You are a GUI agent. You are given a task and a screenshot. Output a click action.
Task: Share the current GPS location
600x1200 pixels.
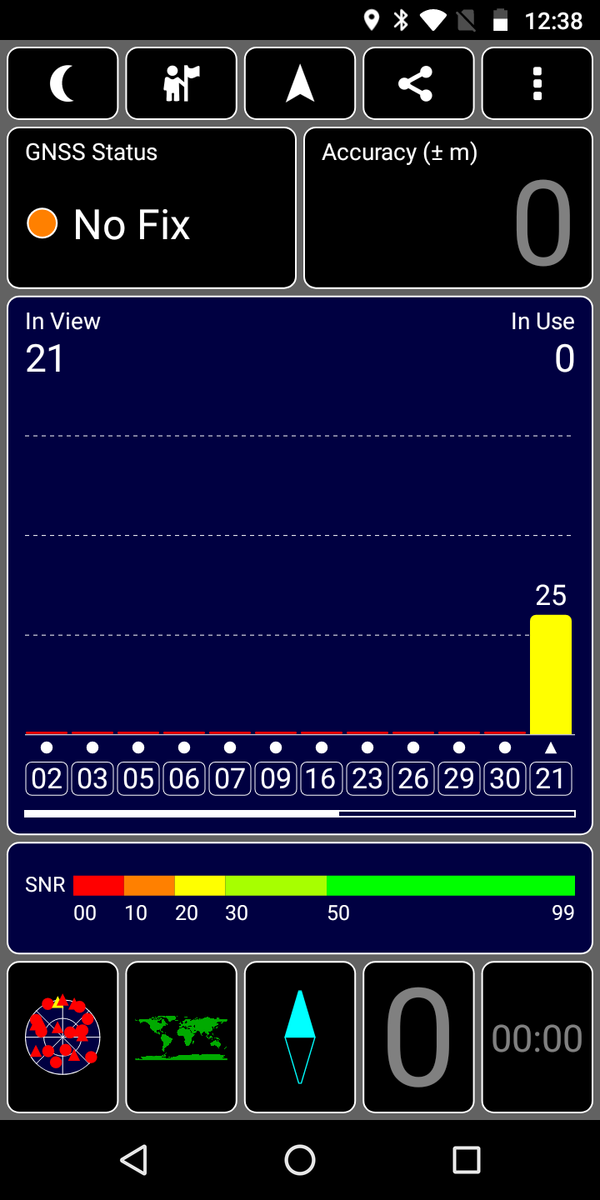pos(418,84)
